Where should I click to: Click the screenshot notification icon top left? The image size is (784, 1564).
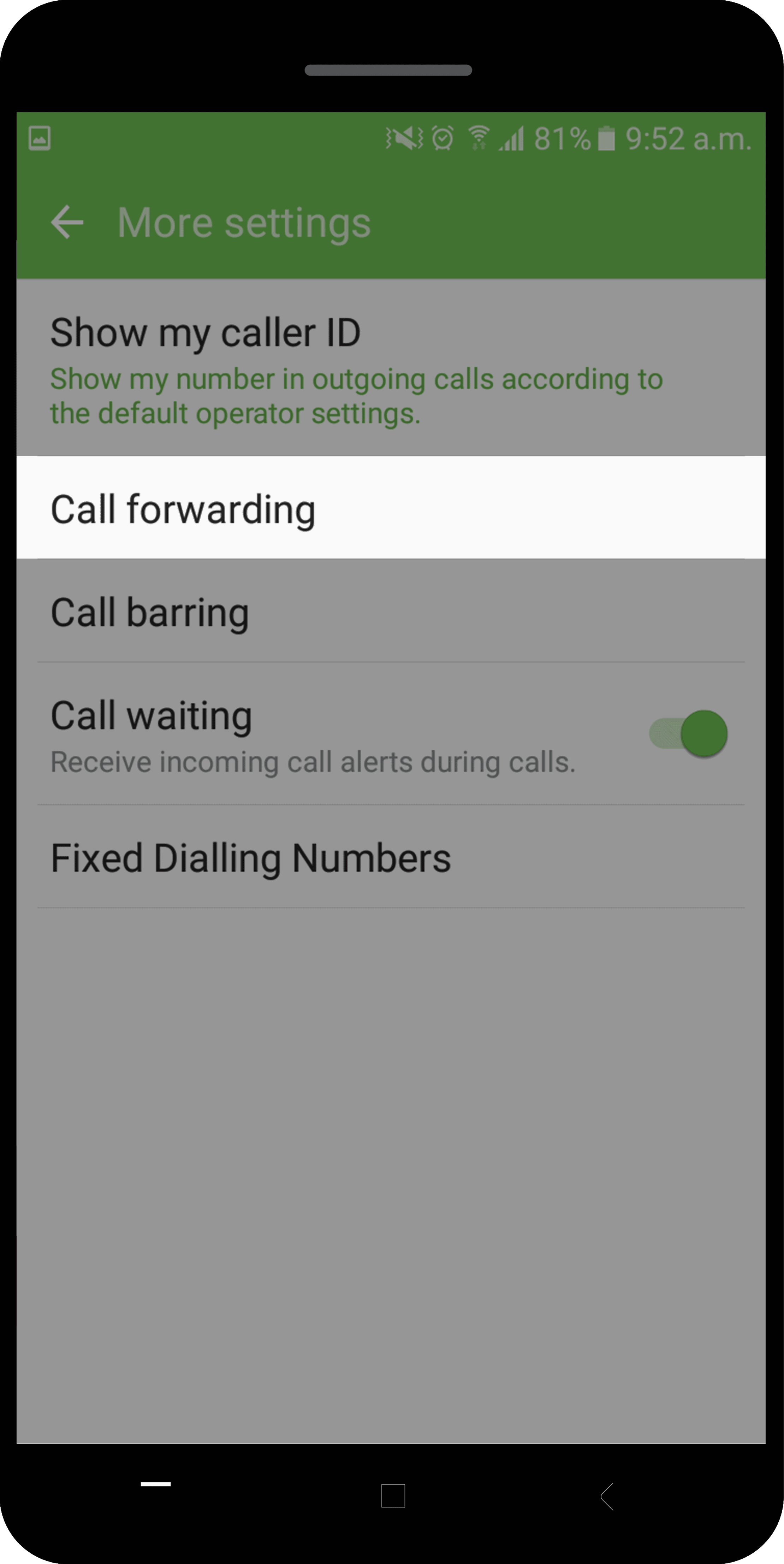tap(39, 137)
